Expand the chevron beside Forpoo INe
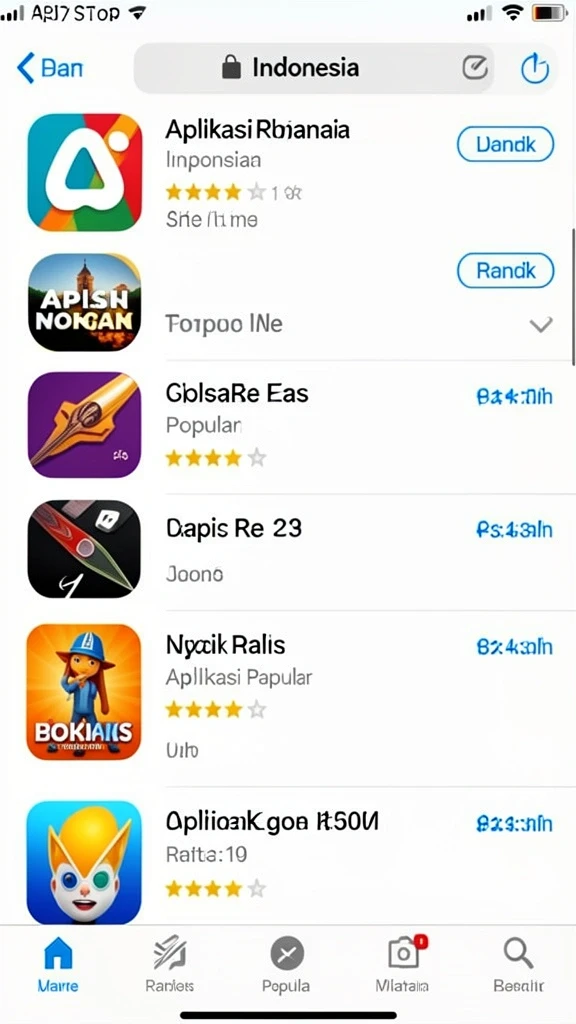576x1024 pixels. coord(541,325)
